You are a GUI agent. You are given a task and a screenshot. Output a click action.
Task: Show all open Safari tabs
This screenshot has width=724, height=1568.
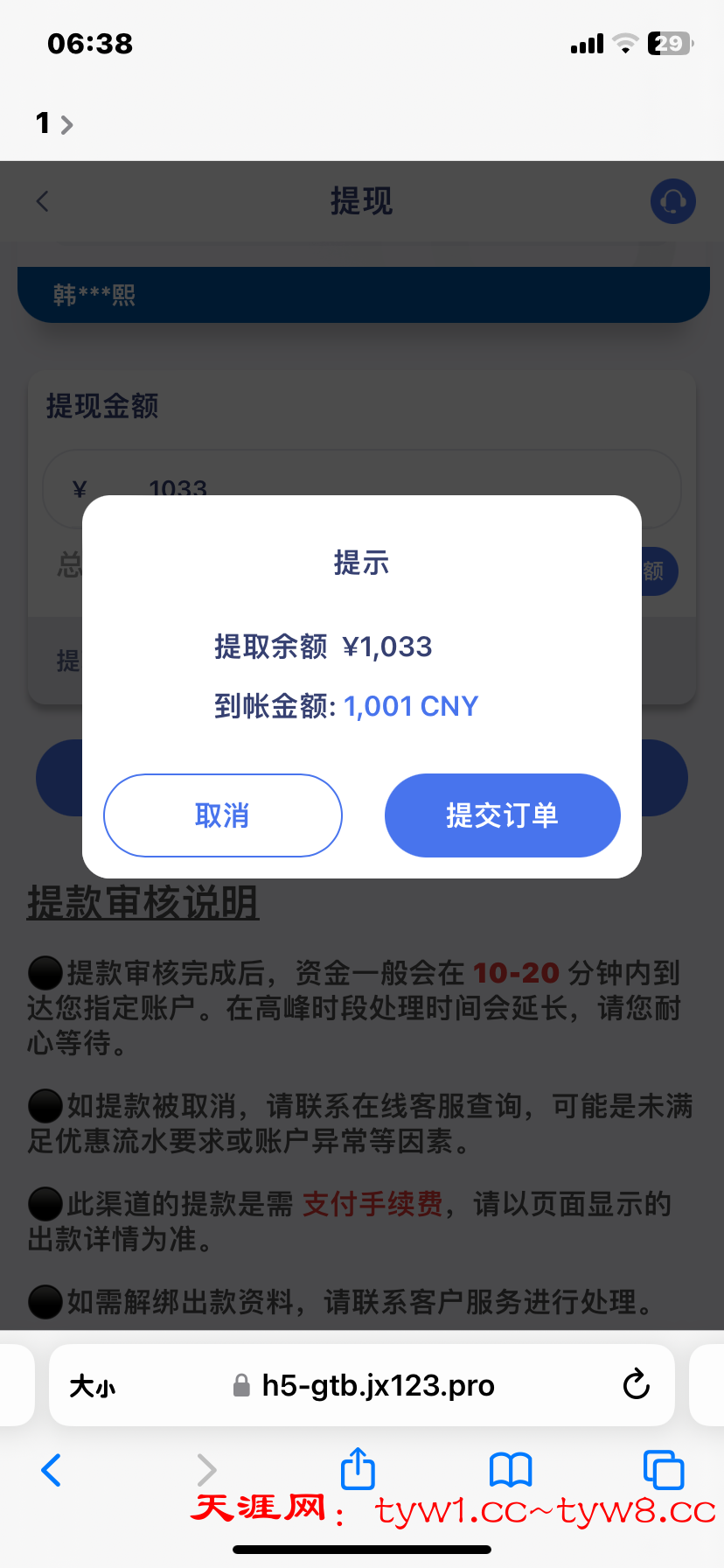(663, 1470)
